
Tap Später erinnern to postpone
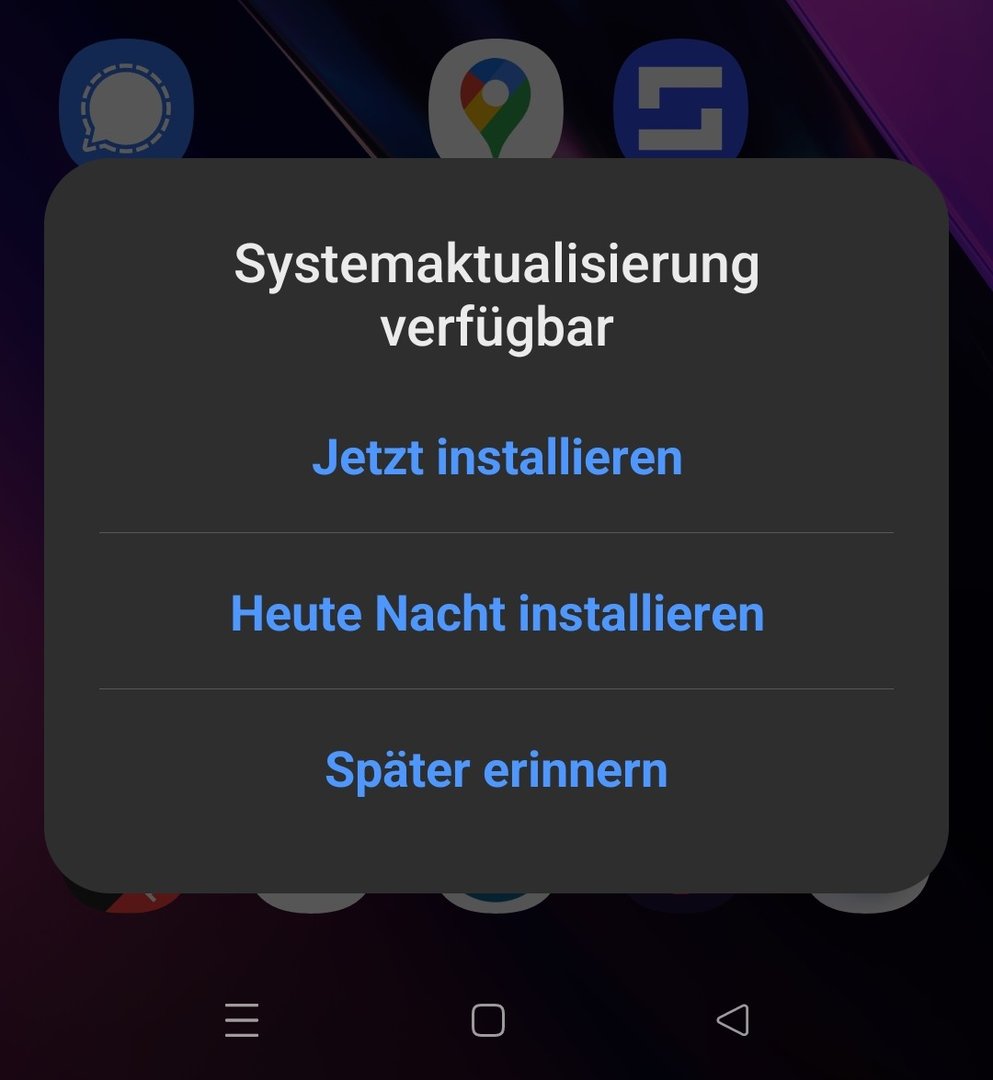click(497, 769)
